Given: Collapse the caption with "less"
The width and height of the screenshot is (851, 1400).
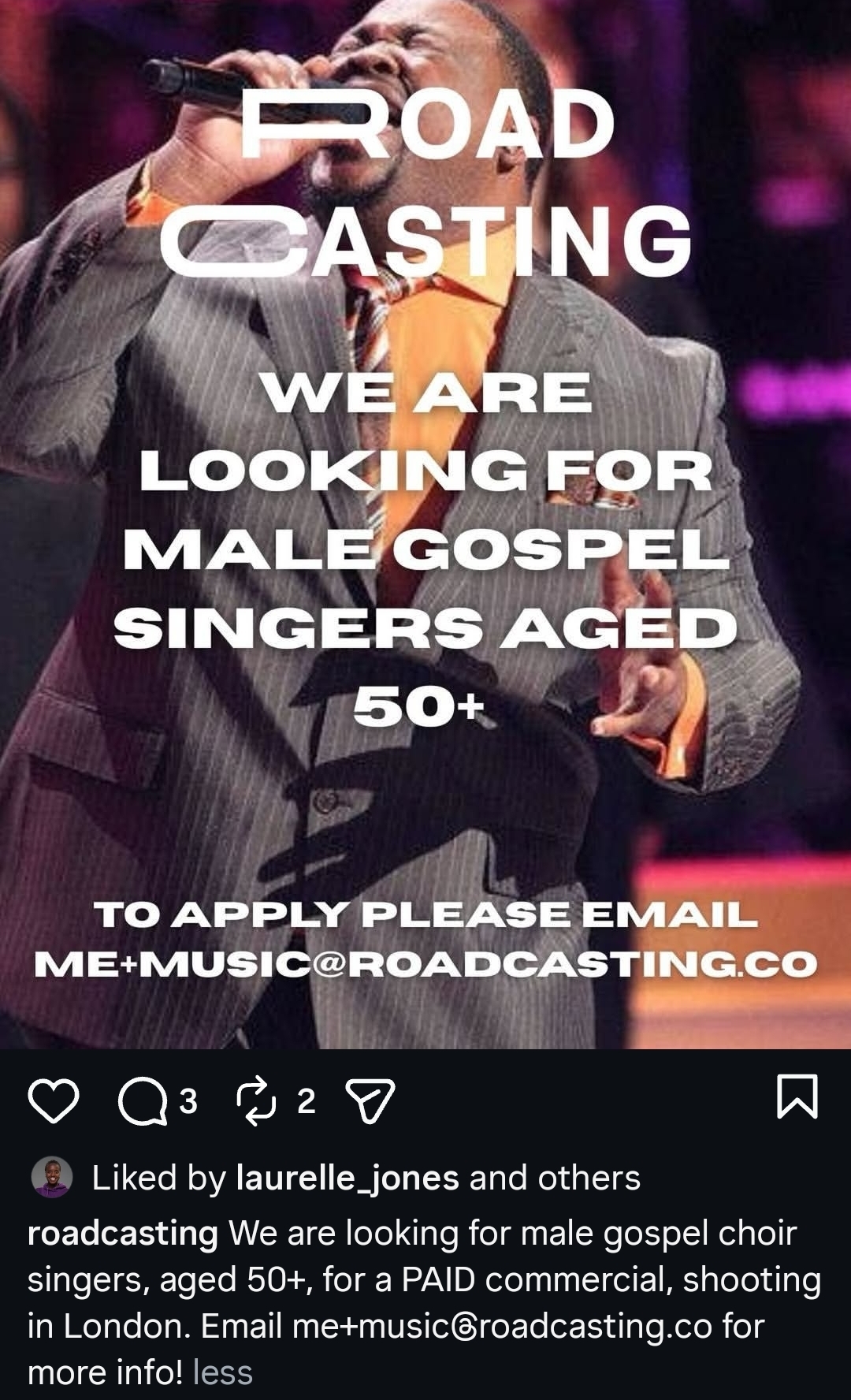Looking at the screenshot, I should click(223, 1372).
